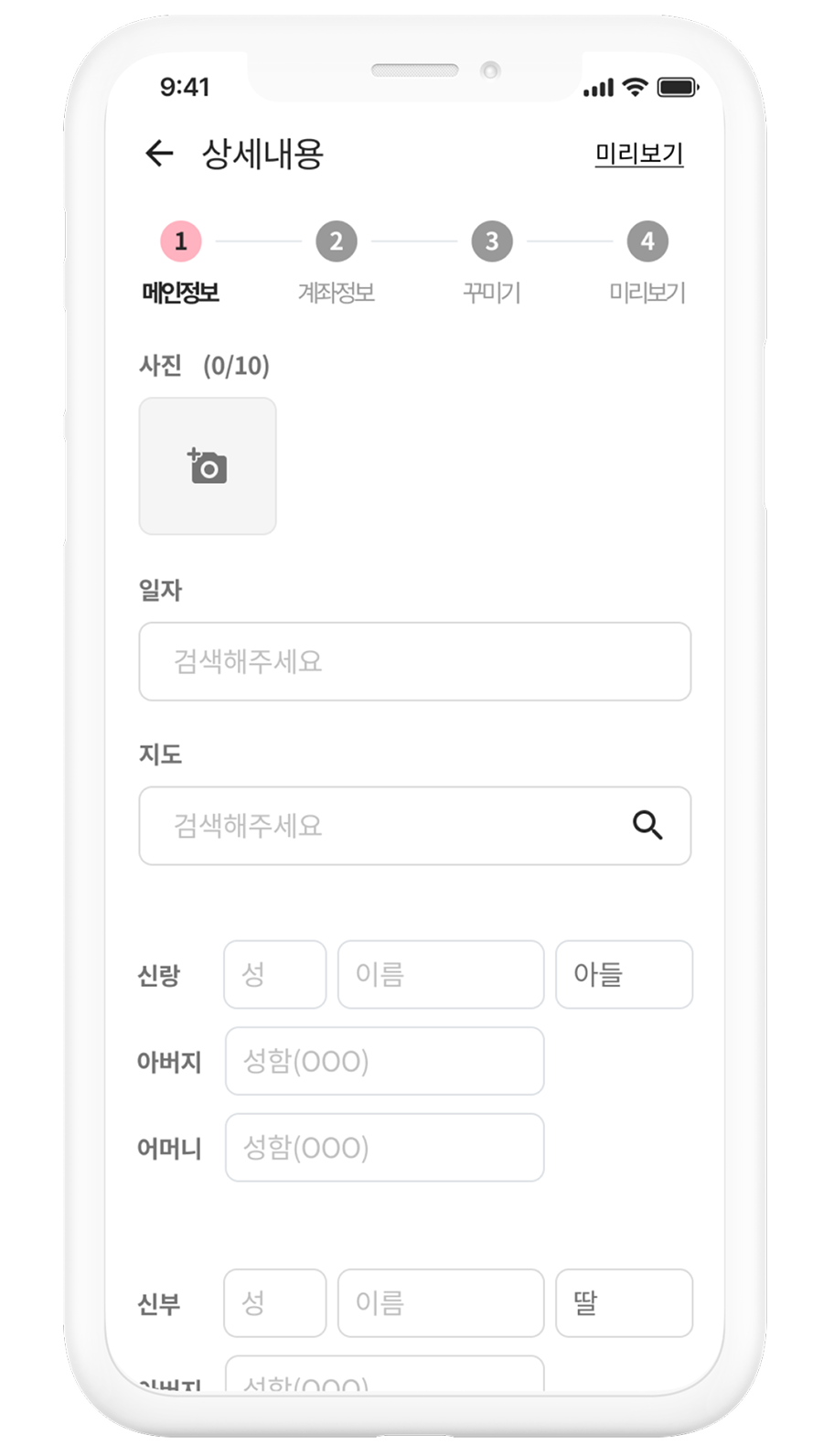Tap the magnifier icon in 지도 field
This screenshot has height=1456, width=823.
click(x=647, y=825)
